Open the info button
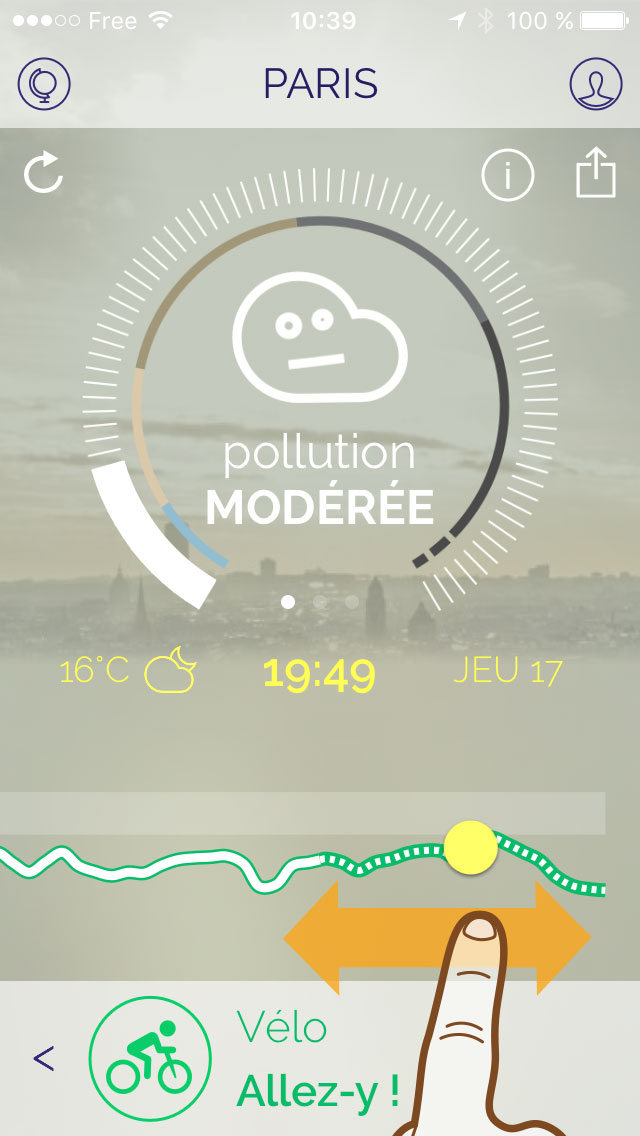 point(507,175)
